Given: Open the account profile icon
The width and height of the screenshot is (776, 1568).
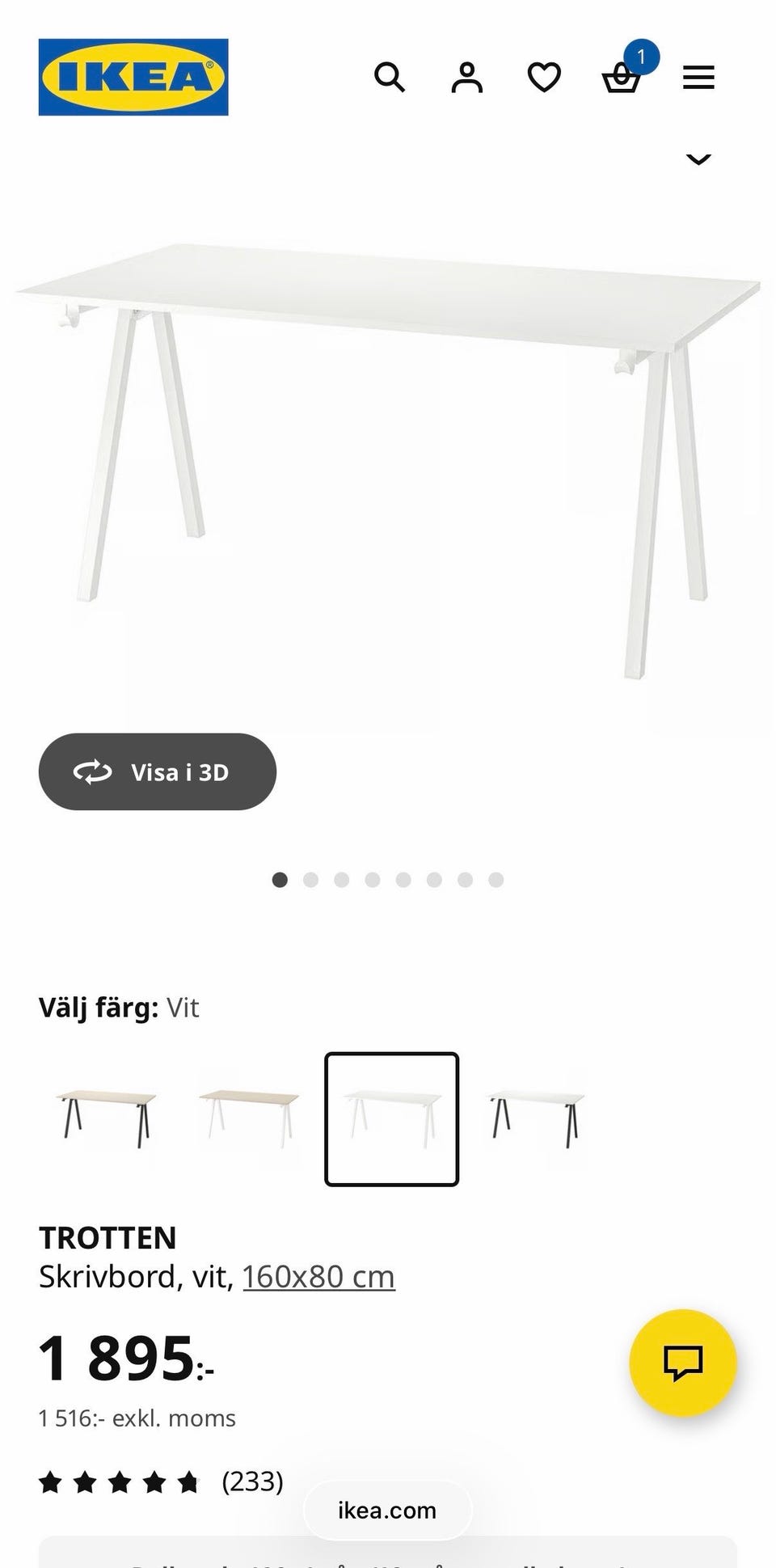Looking at the screenshot, I should tap(466, 77).
